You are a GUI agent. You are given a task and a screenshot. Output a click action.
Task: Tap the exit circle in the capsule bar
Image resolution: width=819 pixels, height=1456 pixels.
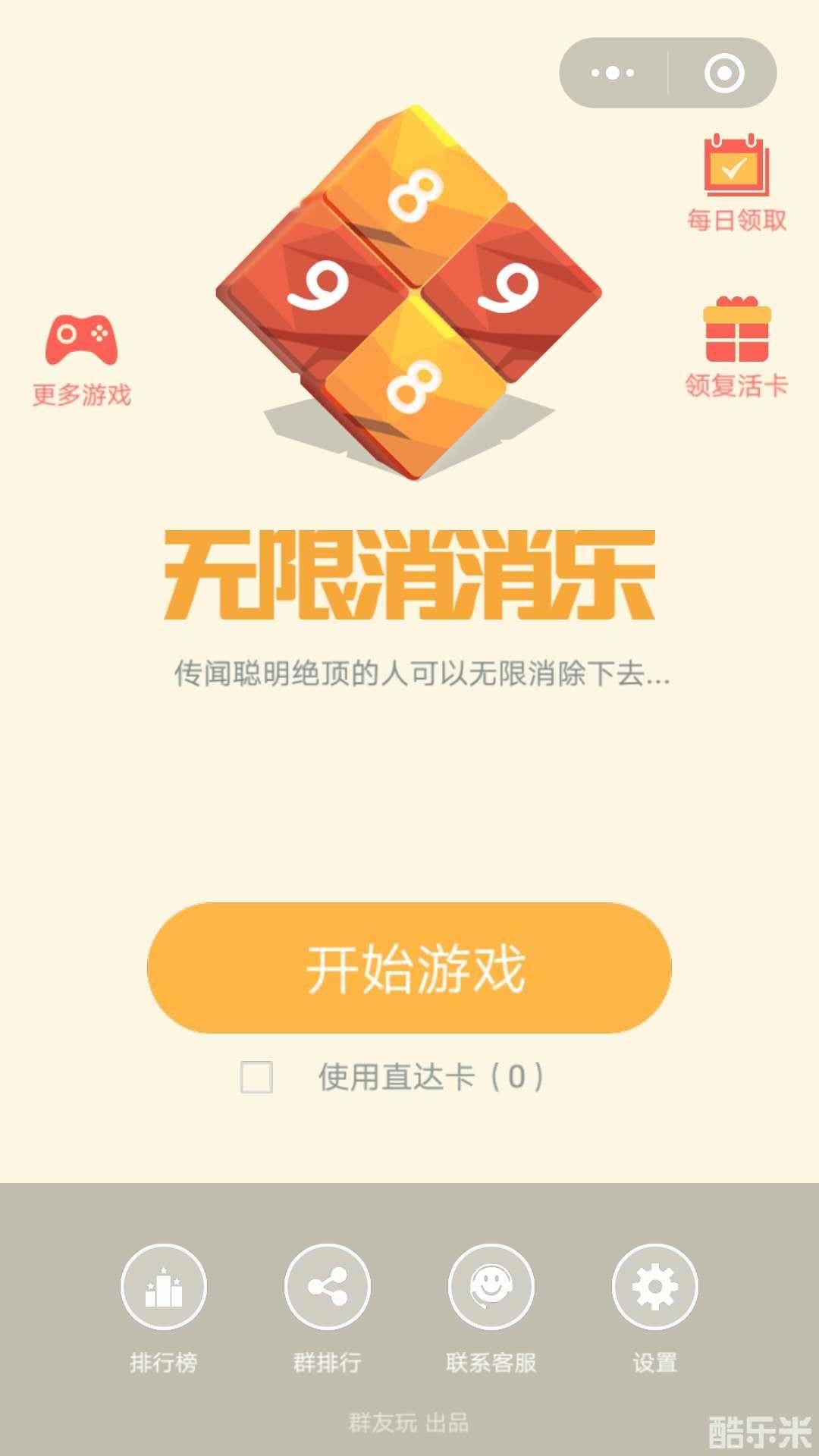(x=724, y=72)
